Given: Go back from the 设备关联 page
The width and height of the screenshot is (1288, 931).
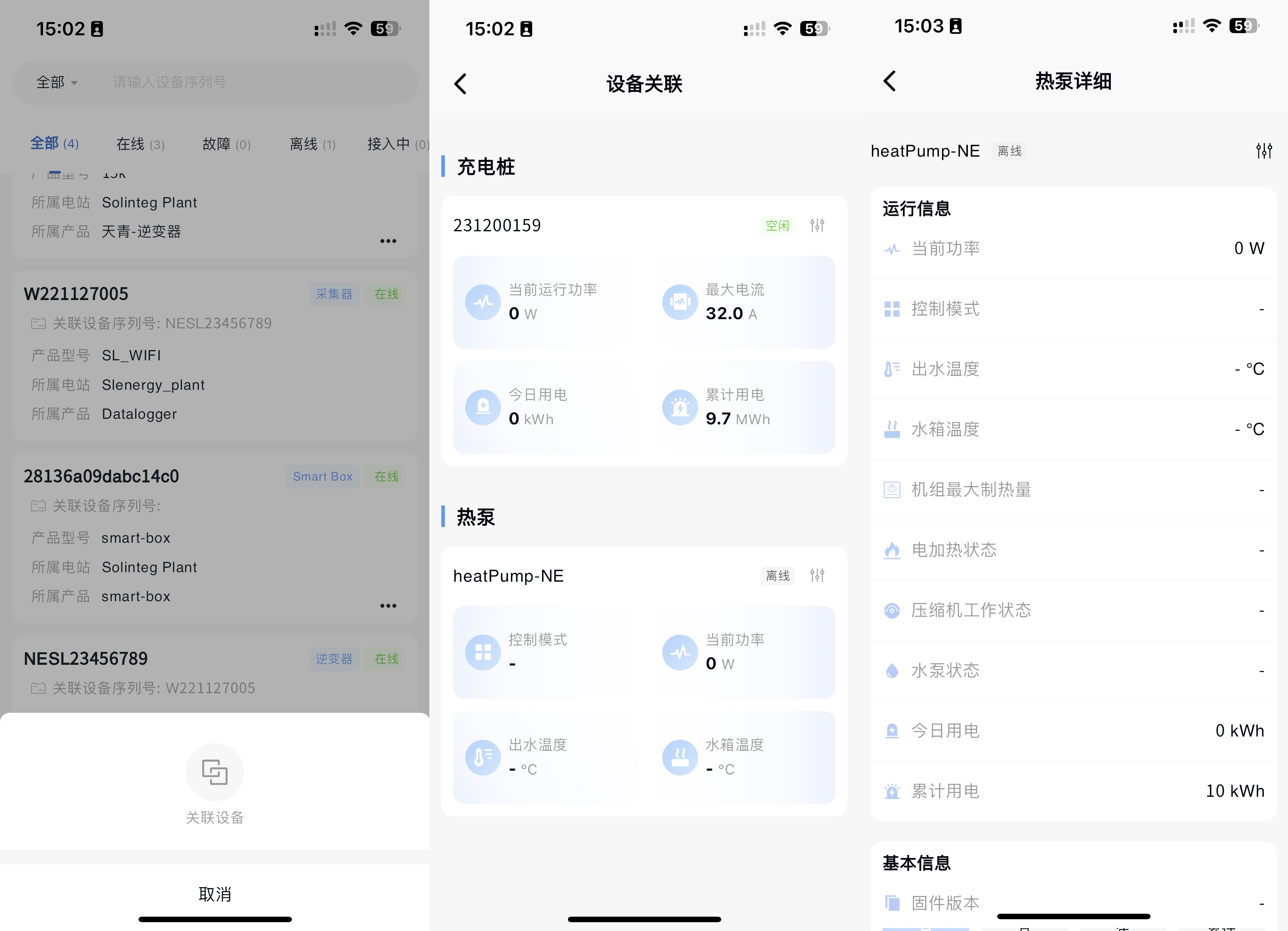Looking at the screenshot, I should [461, 84].
